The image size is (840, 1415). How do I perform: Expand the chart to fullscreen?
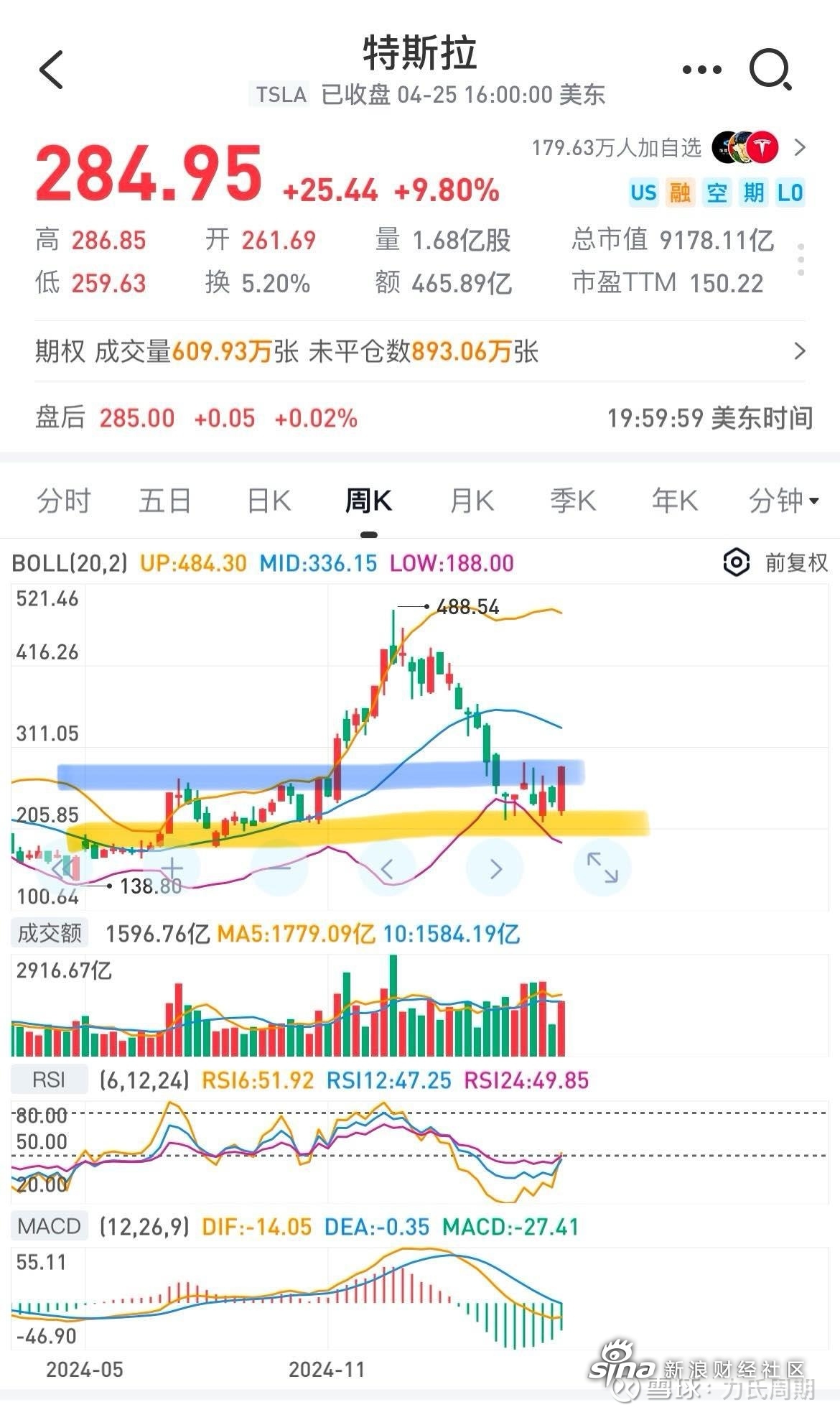pyautogui.click(x=602, y=869)
